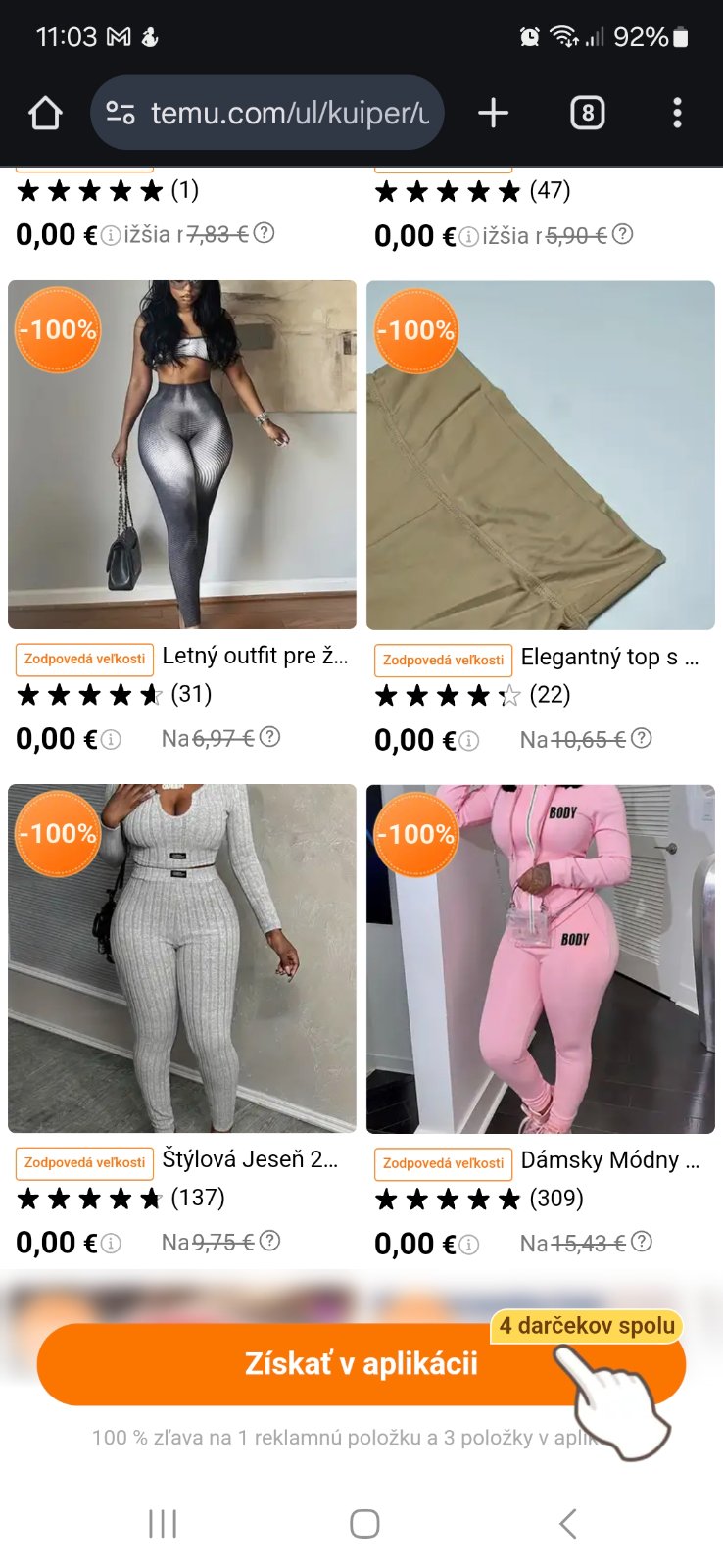Open the help icon beside 5,90 €
The image size is (723, 1568).
[x=622, y=234]
